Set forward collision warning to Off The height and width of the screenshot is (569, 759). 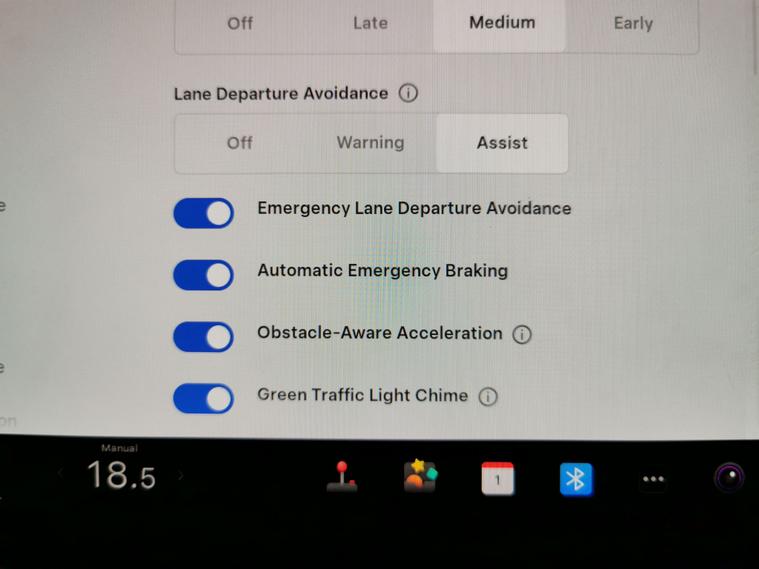[240, 23]
